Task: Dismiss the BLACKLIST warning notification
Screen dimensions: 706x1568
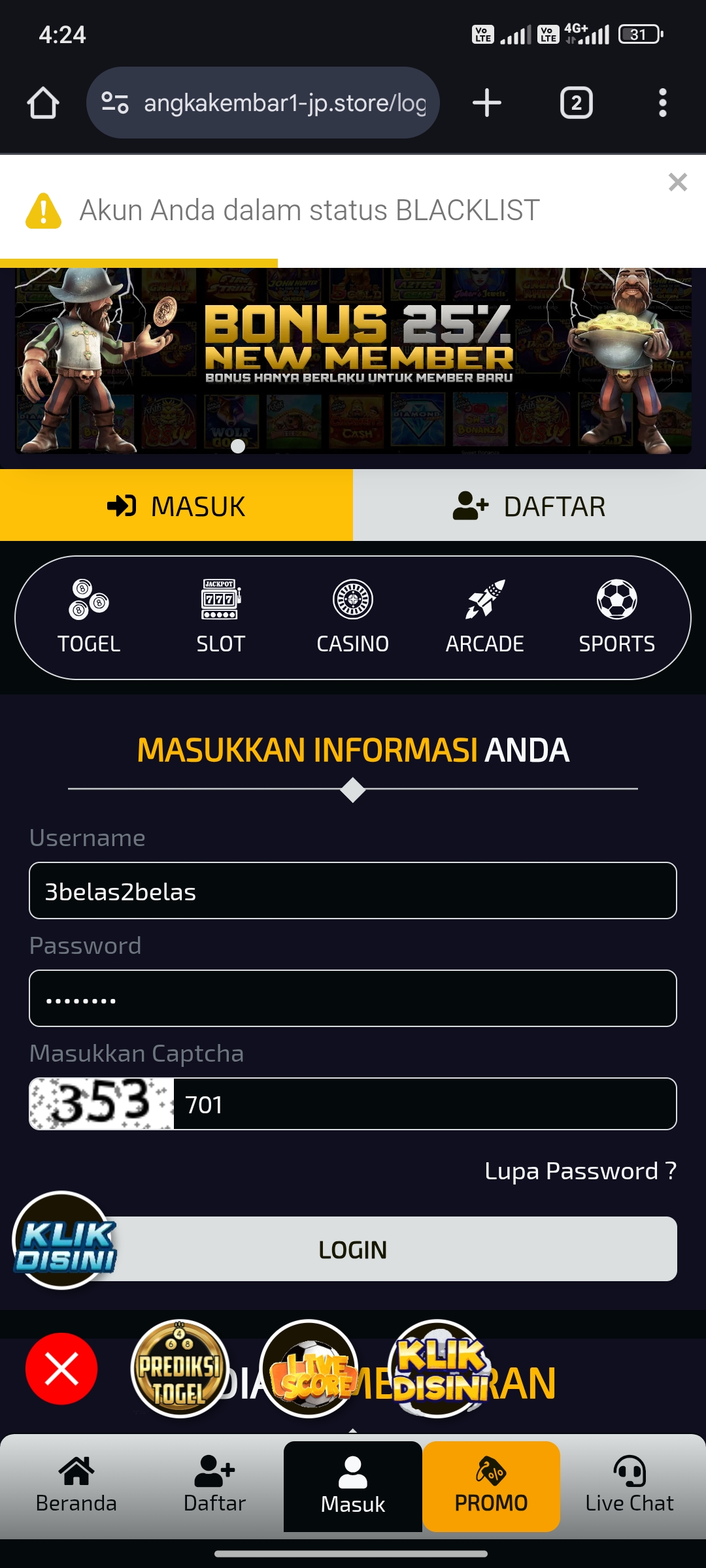Action: [678, 182]
